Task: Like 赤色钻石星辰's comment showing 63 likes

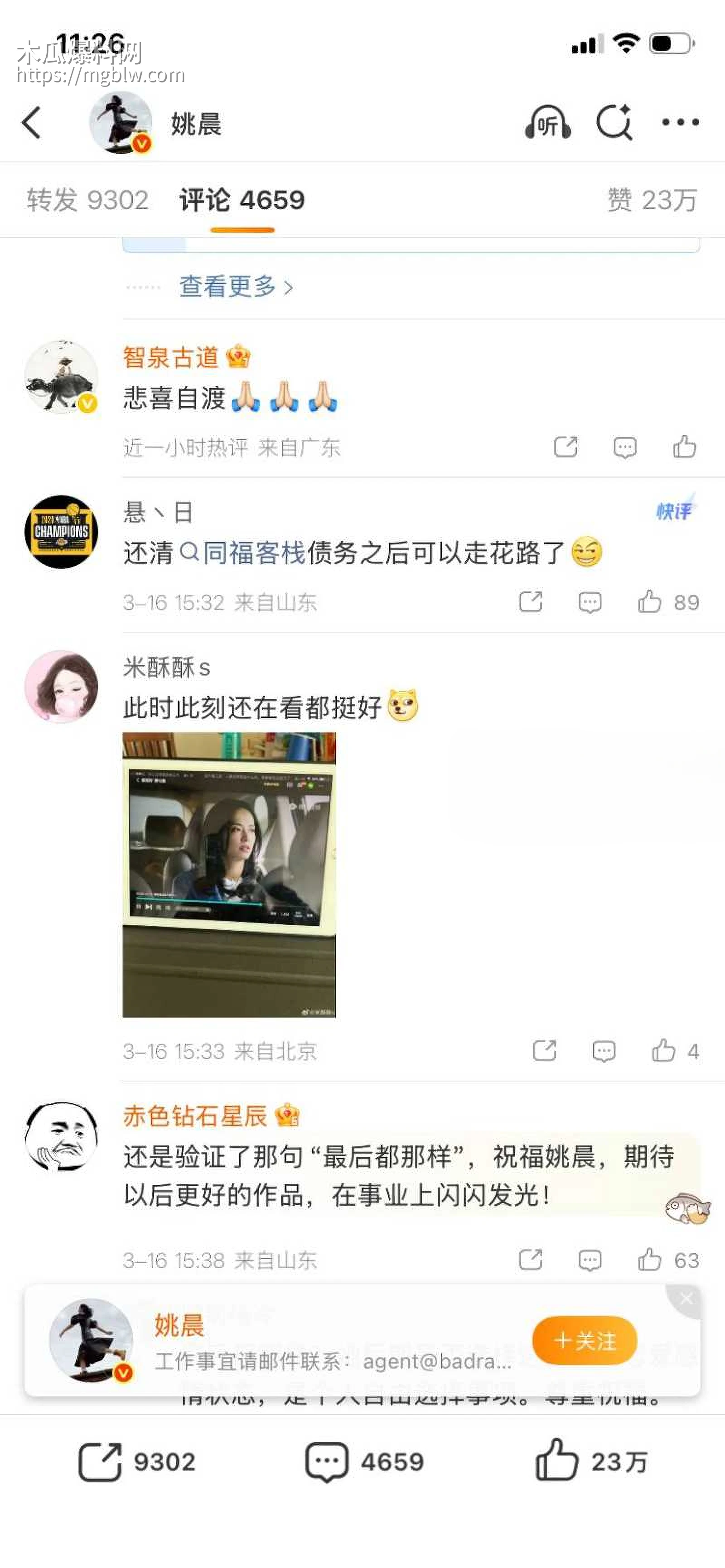Action: coord(650,1260)
